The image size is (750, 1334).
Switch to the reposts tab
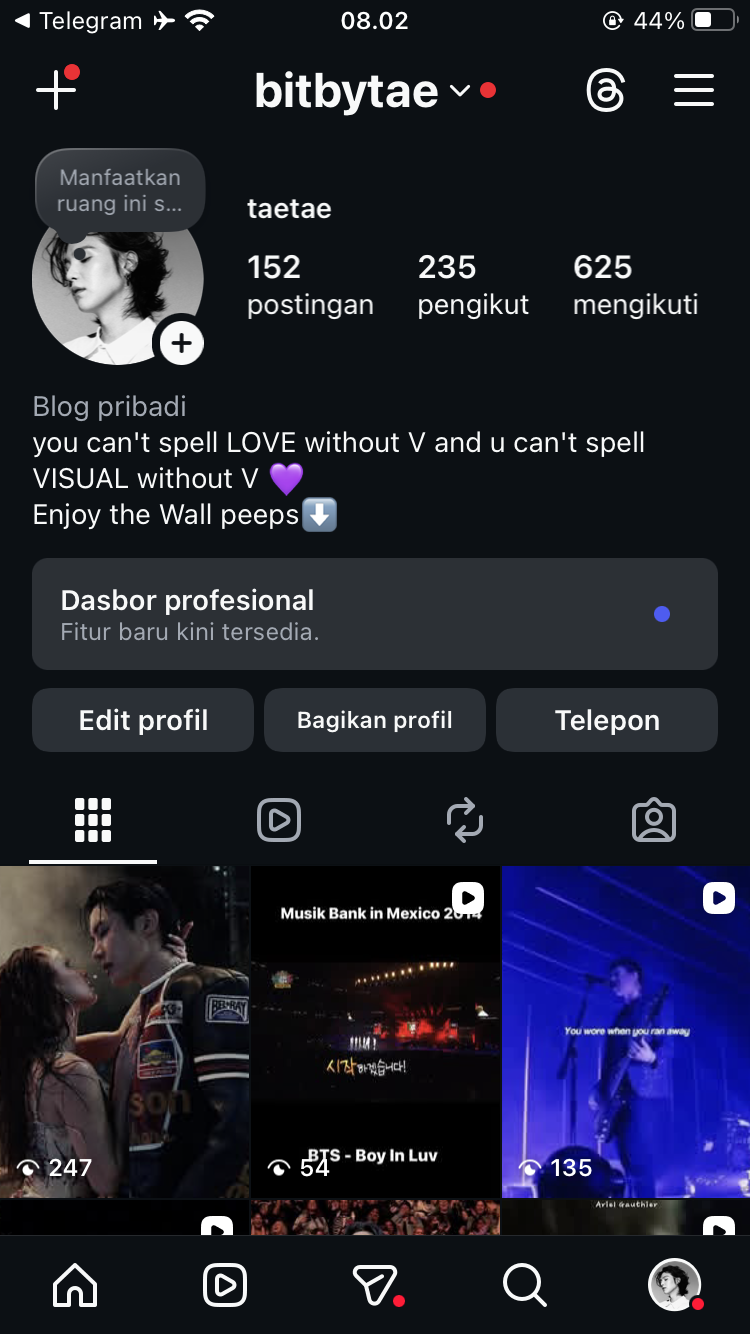point(465,821)
